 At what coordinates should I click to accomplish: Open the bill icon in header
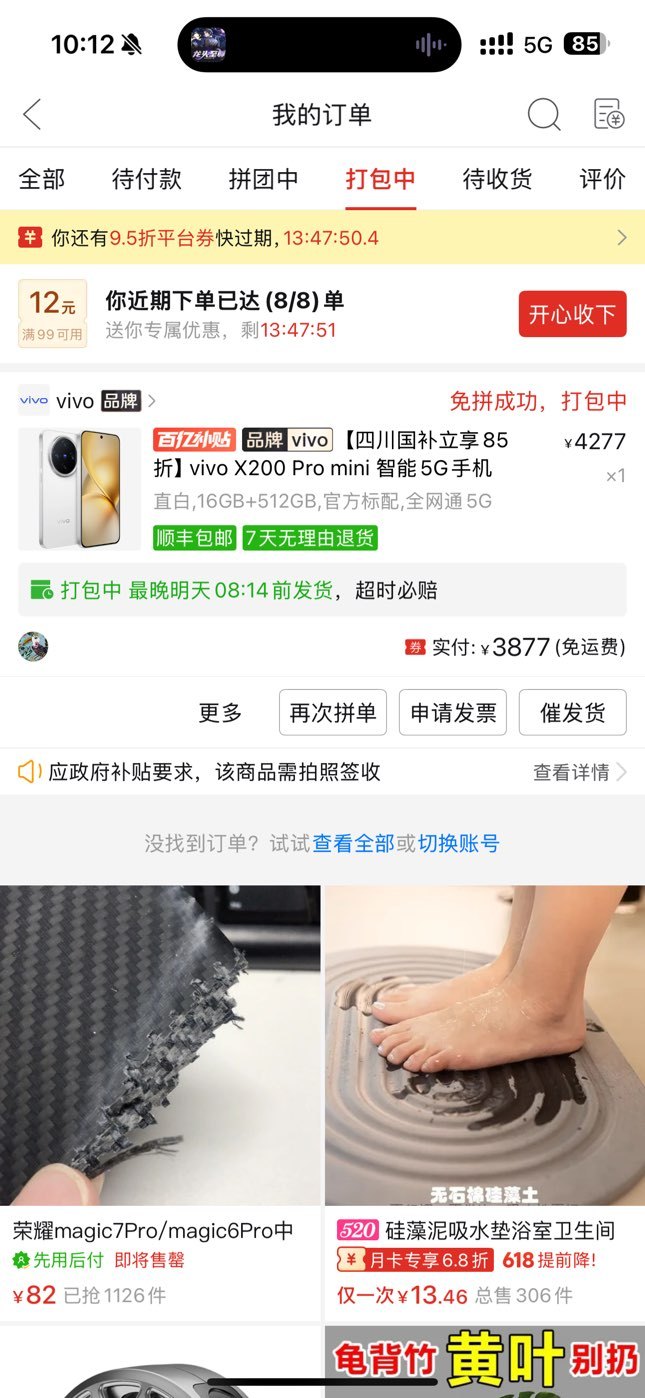coord(609,115)
